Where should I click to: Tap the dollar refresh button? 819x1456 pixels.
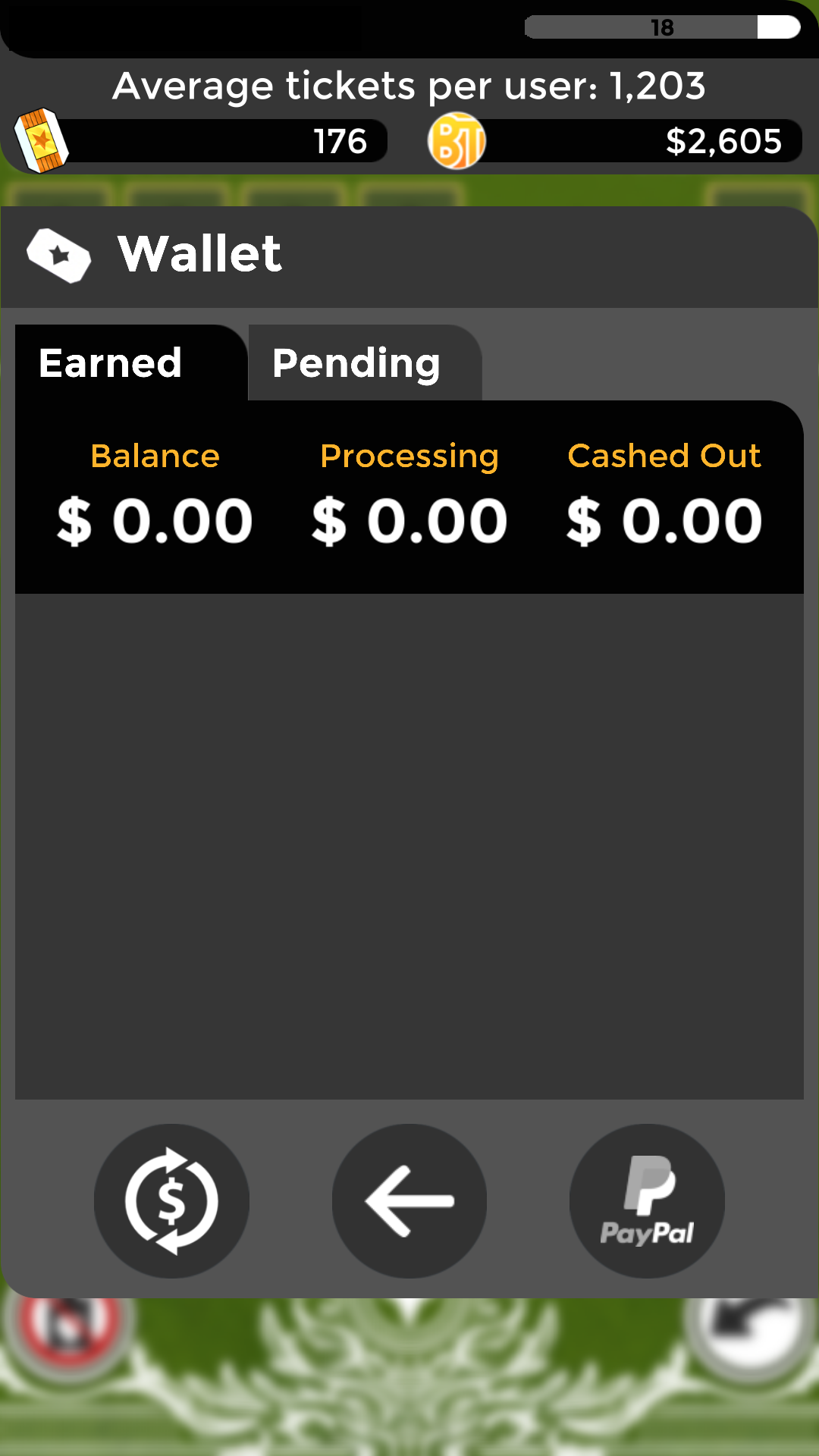171,1201
